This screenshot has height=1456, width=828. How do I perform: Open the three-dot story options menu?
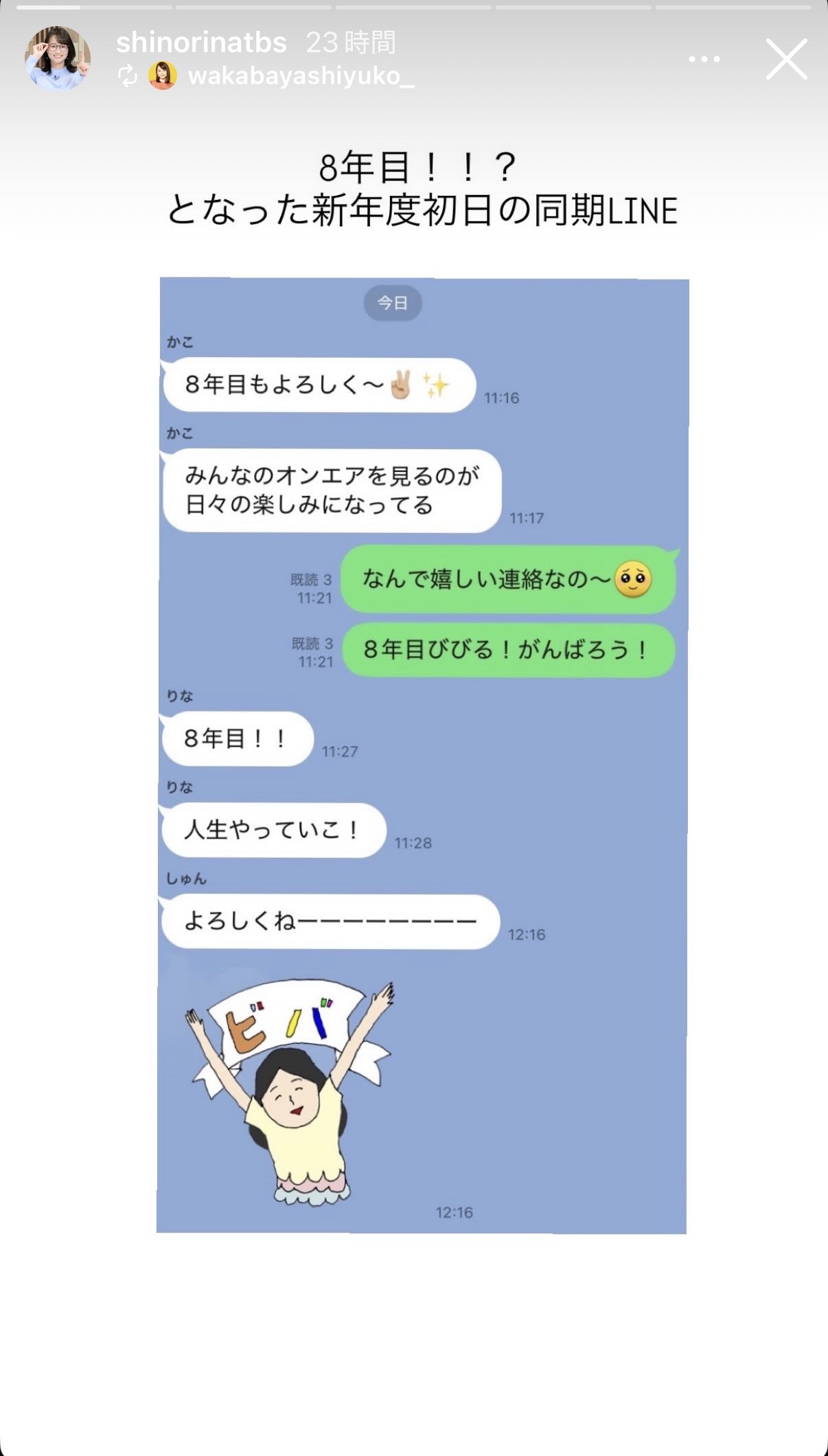pyautogui.click(x=704, y=60)
